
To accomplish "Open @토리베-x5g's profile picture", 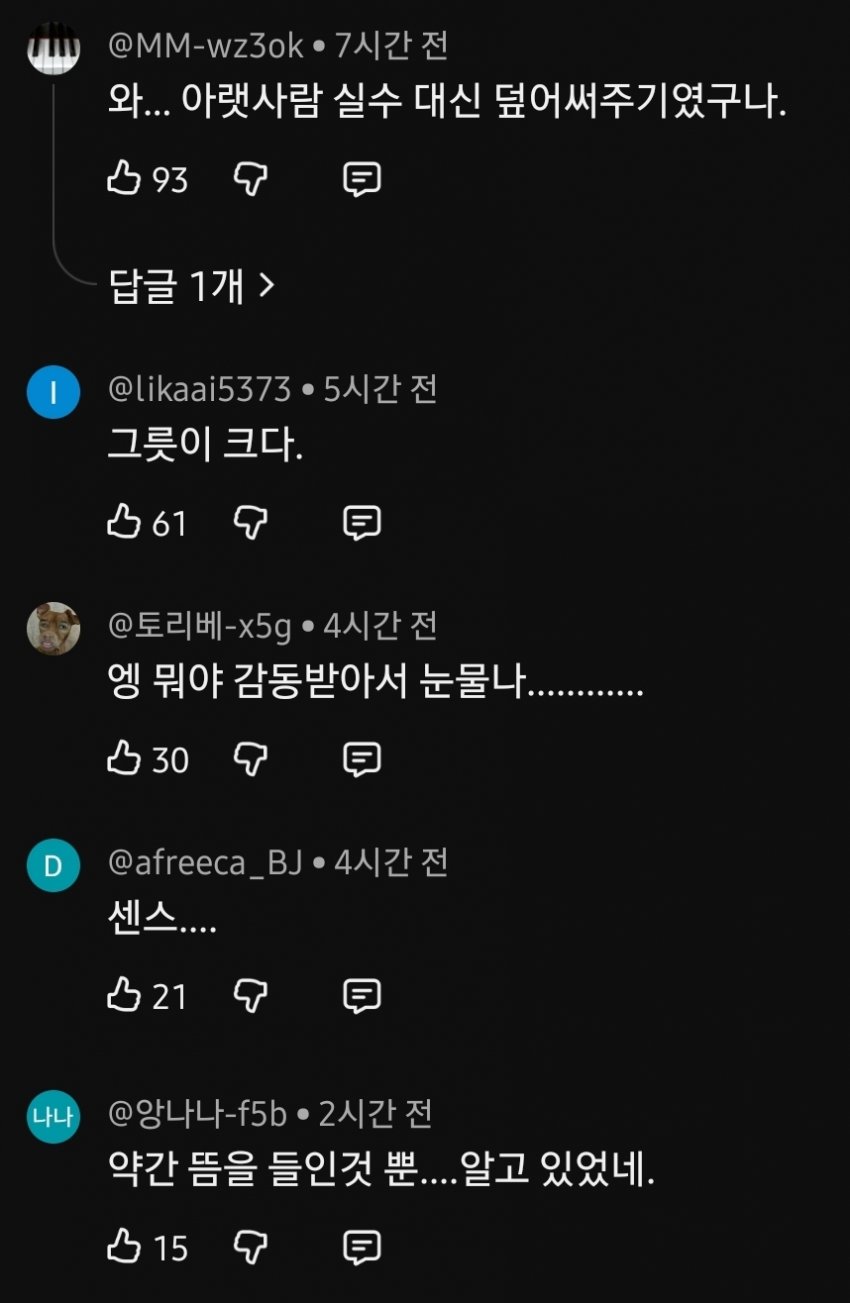I will tap(53, 629).
